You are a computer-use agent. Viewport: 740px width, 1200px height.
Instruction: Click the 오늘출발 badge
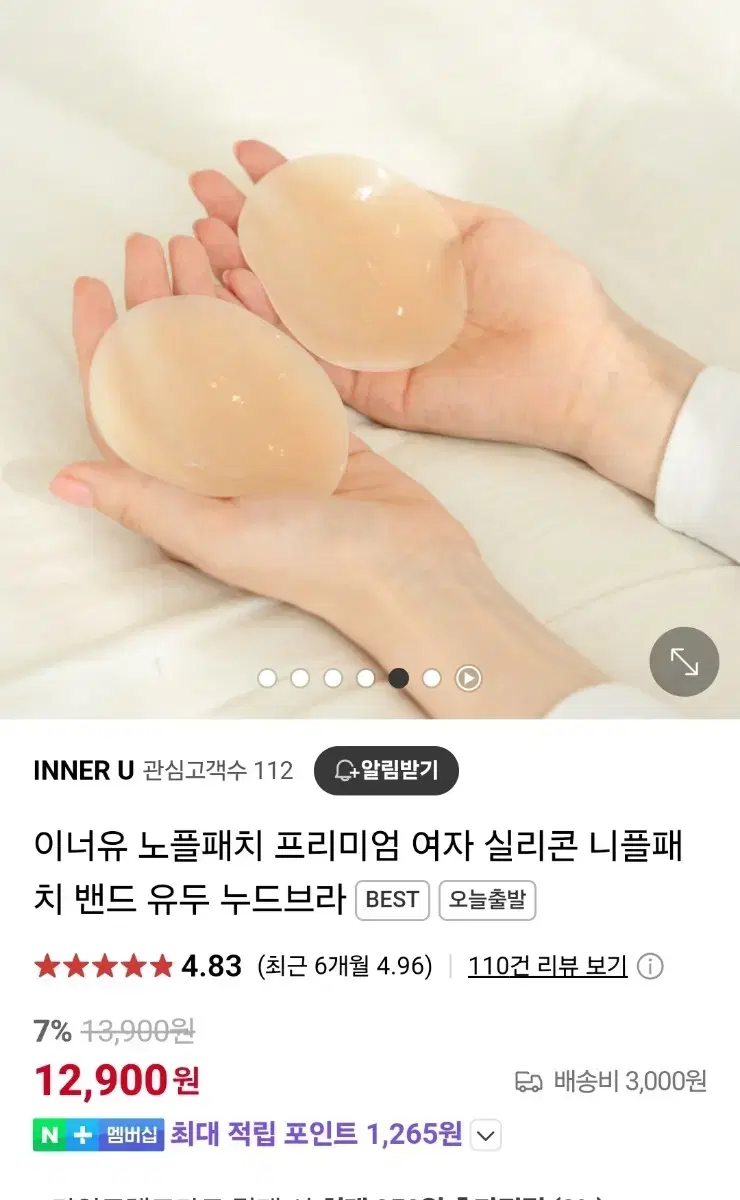pyautogui.click(x=488, y=900)
